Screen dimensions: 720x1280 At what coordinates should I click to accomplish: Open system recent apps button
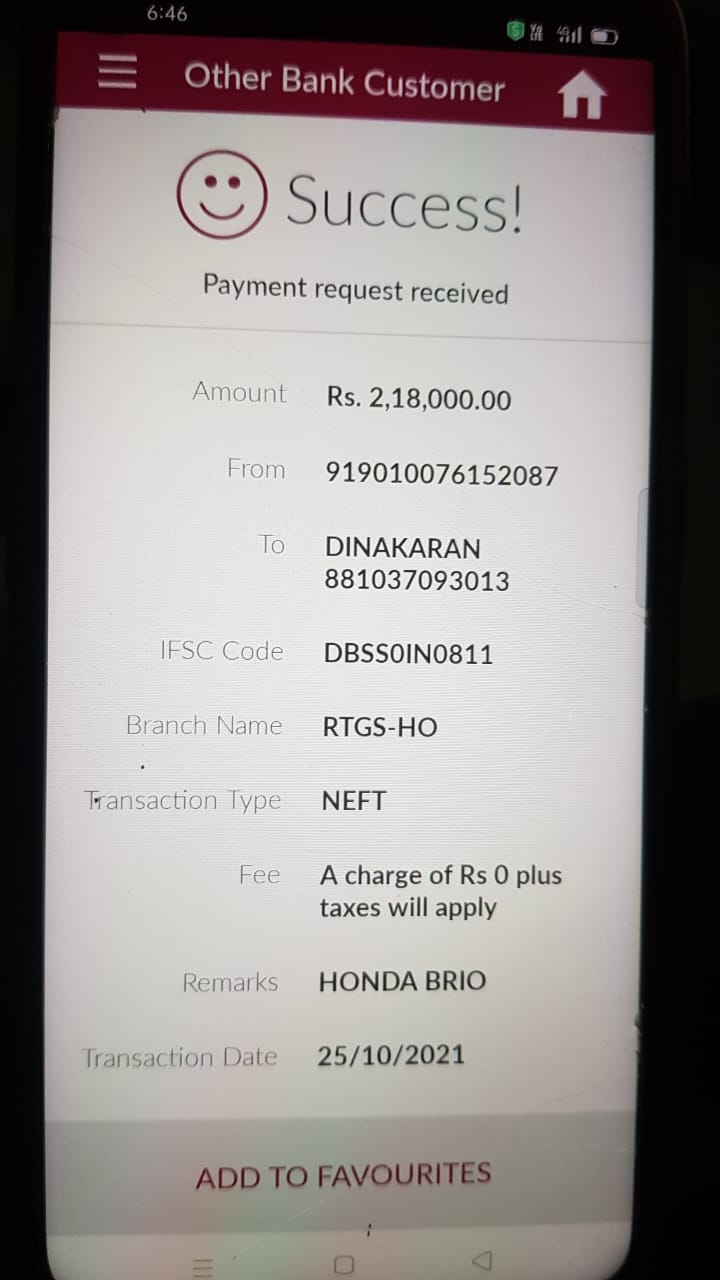coord(202,1266)
